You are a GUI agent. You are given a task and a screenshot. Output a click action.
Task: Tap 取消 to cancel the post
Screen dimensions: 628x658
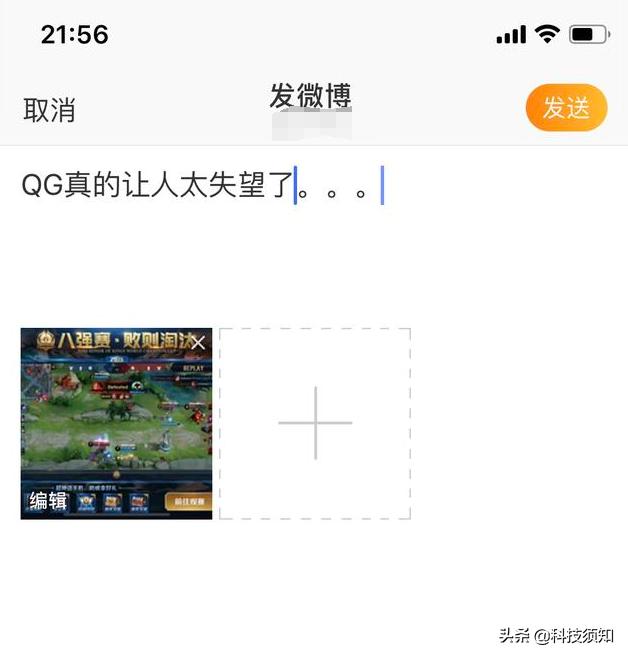click(x=49, y=110)
